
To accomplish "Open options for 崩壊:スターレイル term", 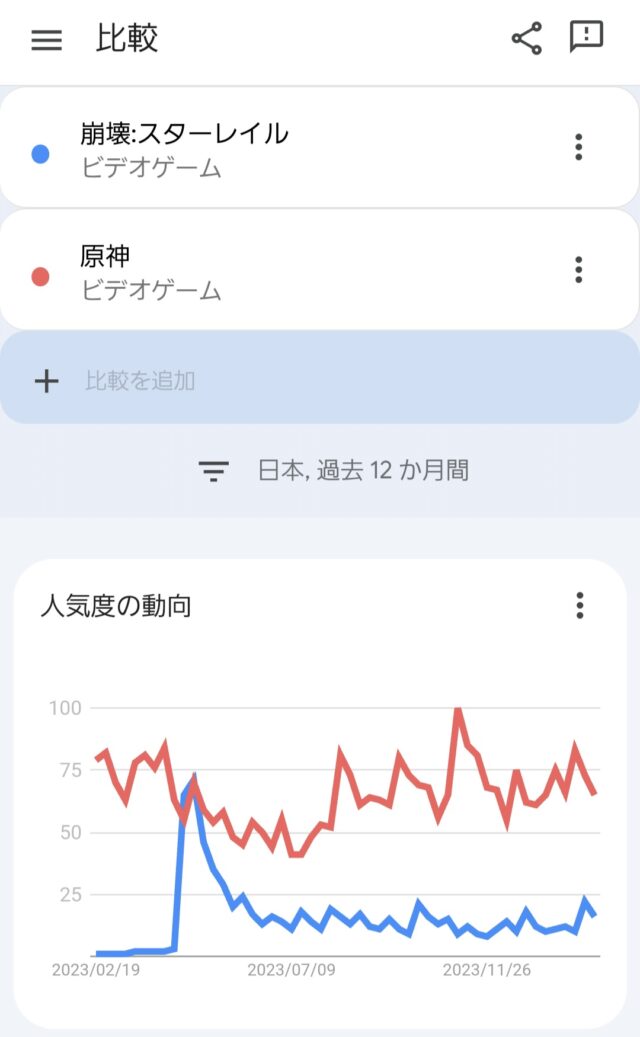I will pyautogui.click(x=578, y=147).
